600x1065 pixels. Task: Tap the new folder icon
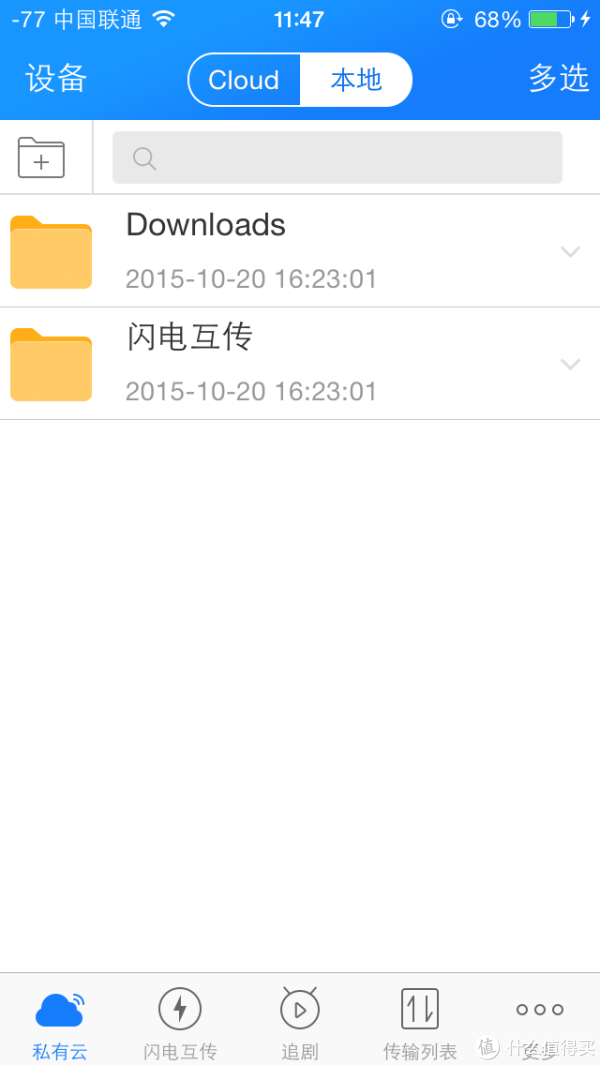pos(41,158)
